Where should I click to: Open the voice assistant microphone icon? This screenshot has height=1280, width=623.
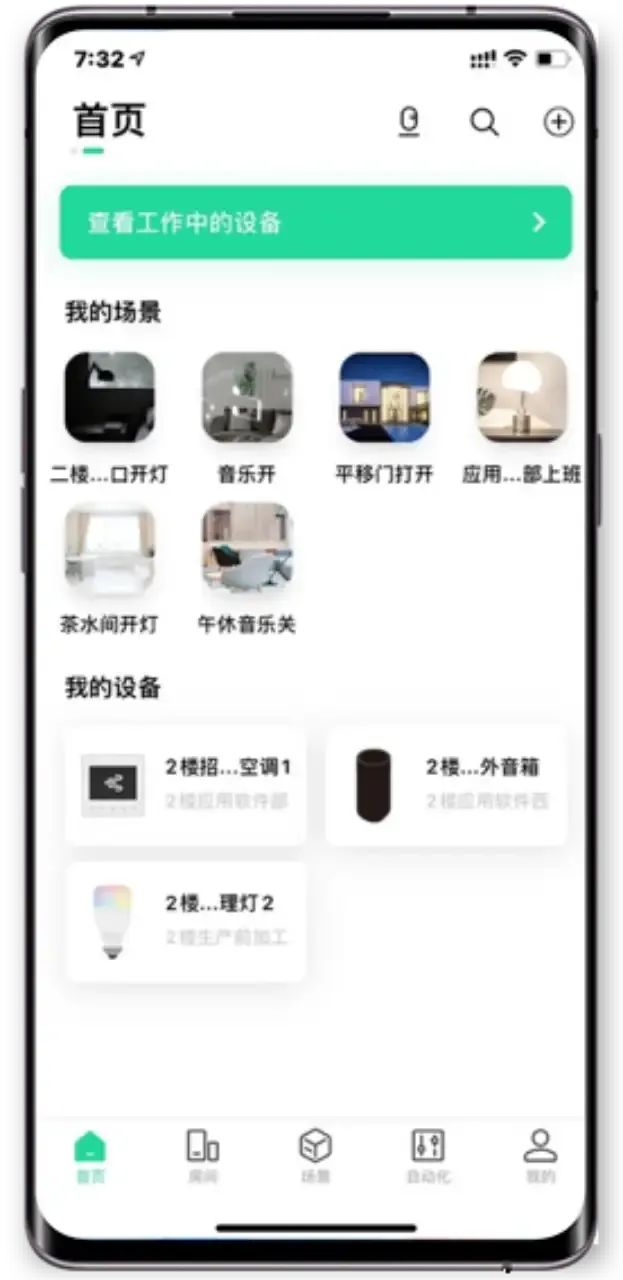pos(408,123)
